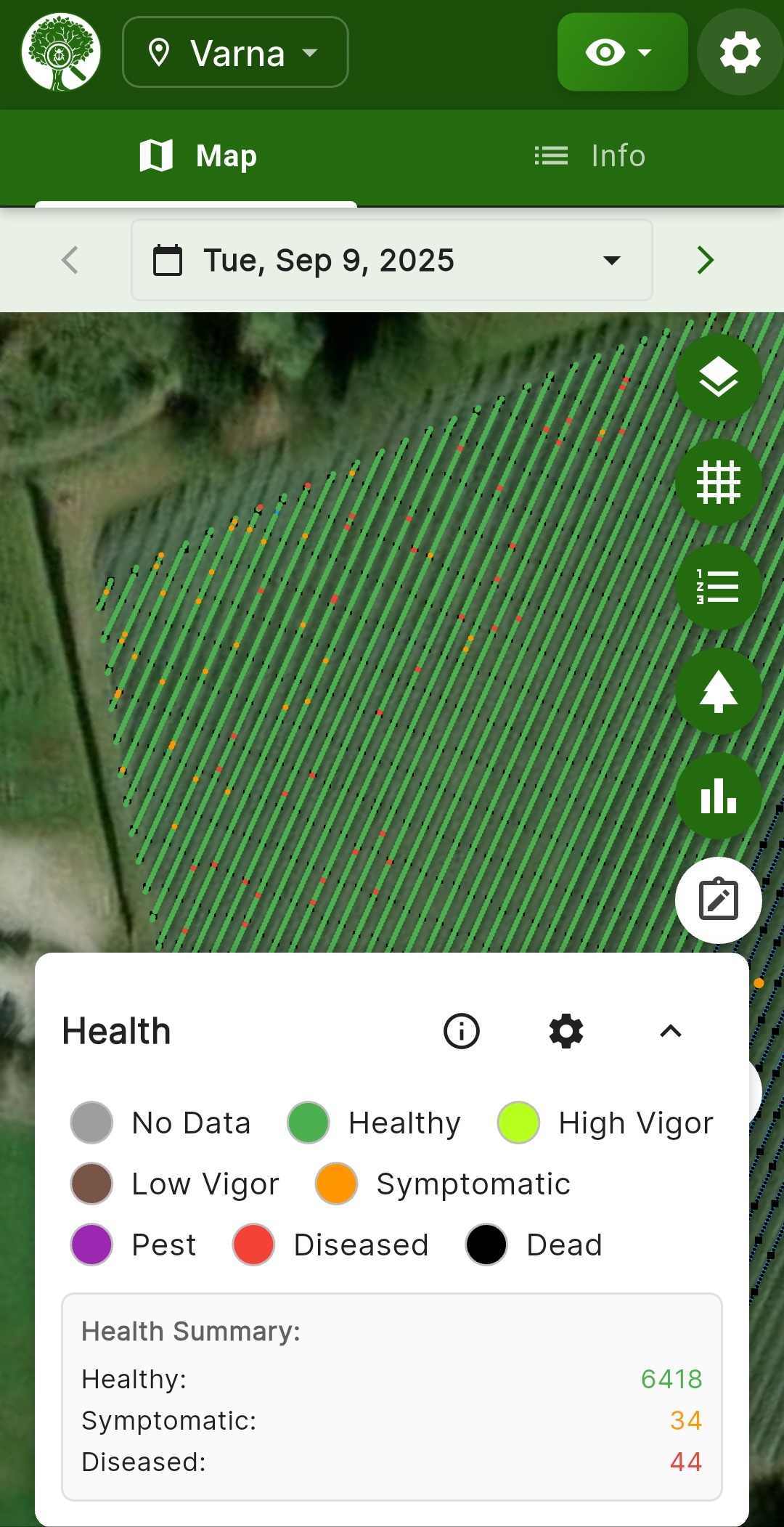Open the bar chart statistics button
The width and height of the screenshot is (784, 1527).
coord(718,796)
